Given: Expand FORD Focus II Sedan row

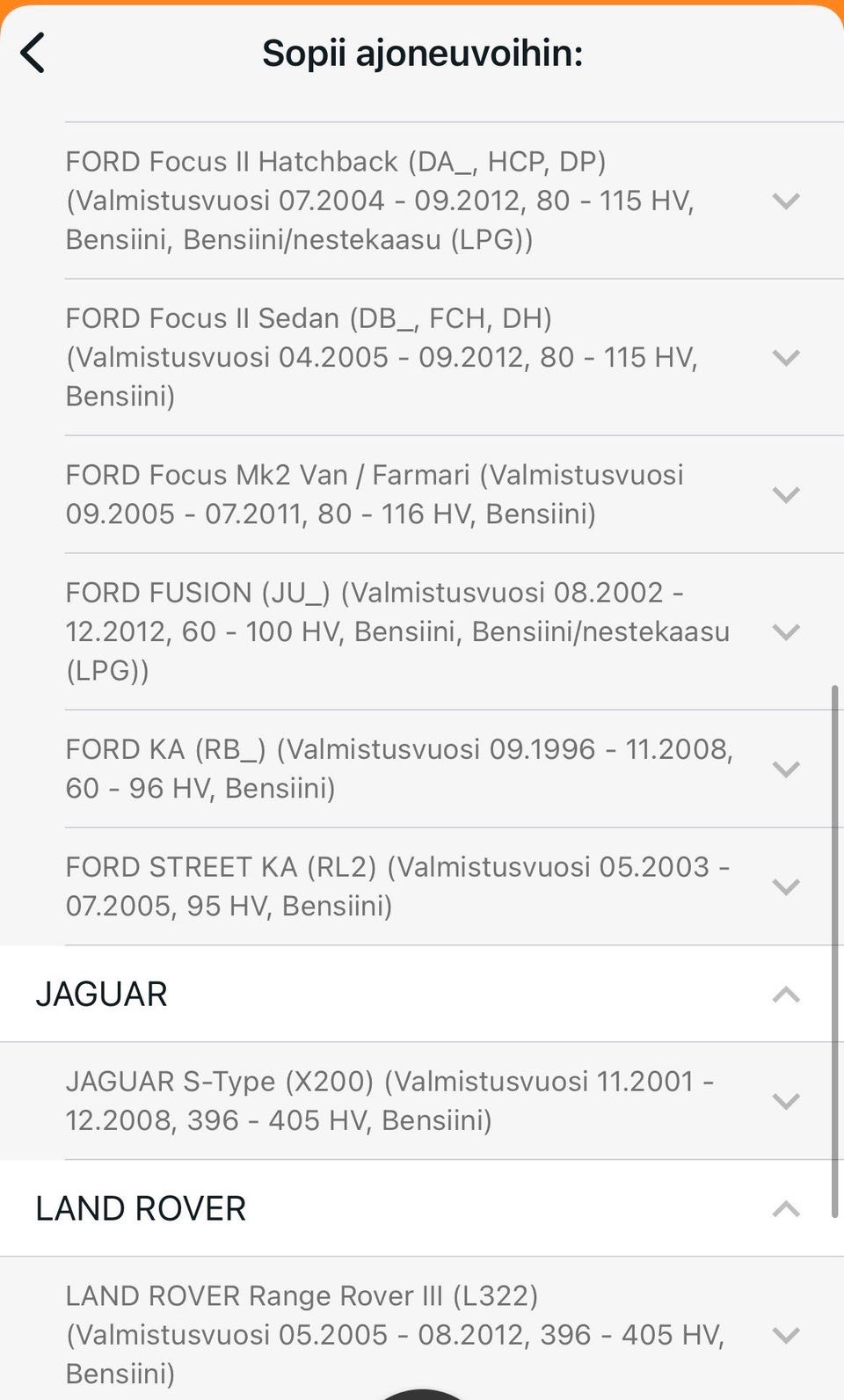Looking at the screenshot, I should point(785,358).
